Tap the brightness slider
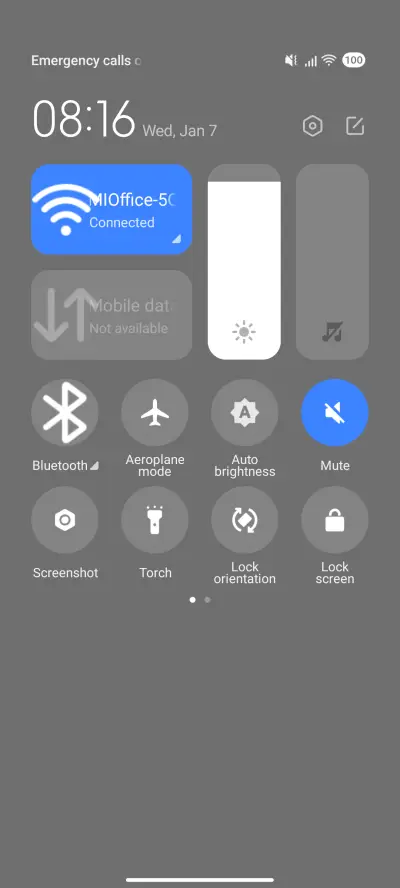400x888 pixels. point(244,262)
